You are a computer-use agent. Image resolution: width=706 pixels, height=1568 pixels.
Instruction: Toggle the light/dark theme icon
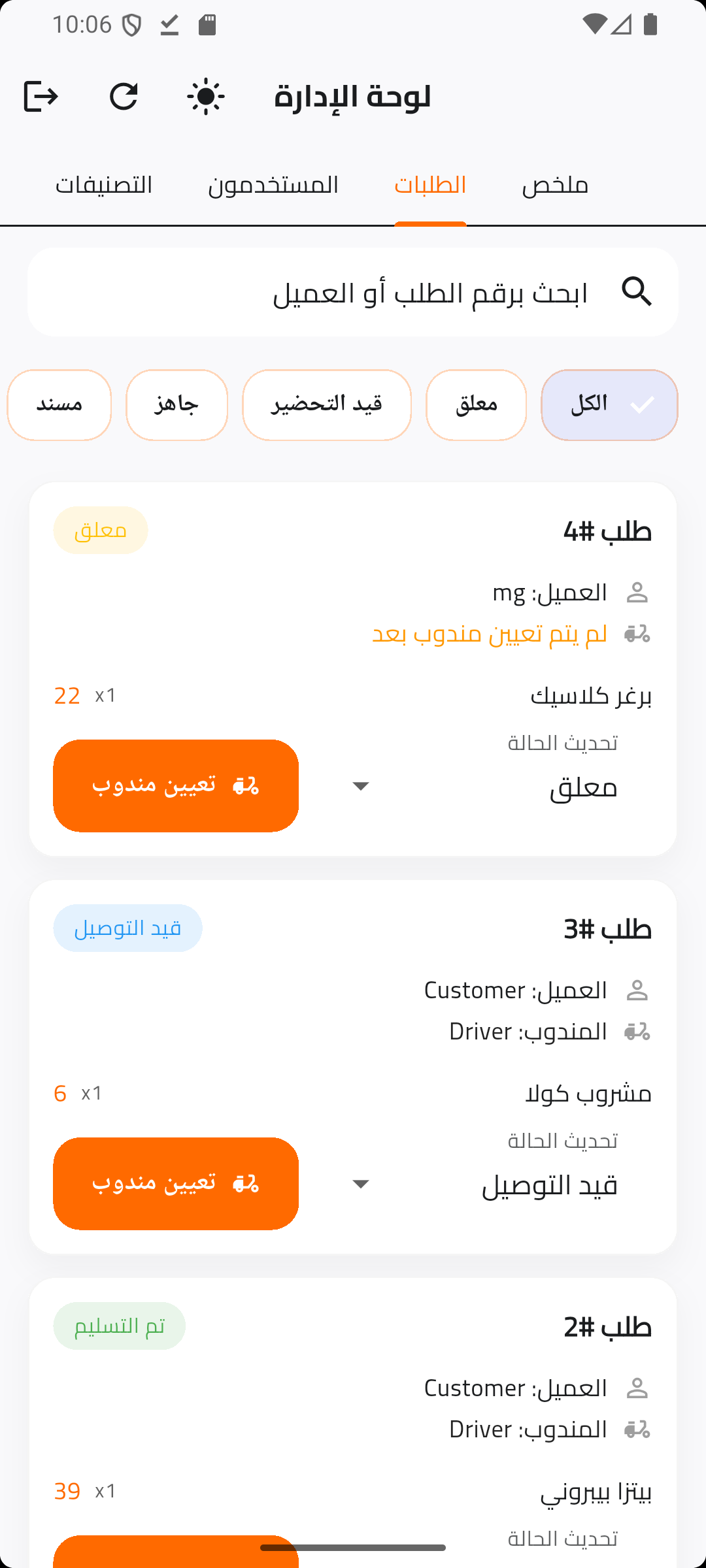(x=206, y=97)
